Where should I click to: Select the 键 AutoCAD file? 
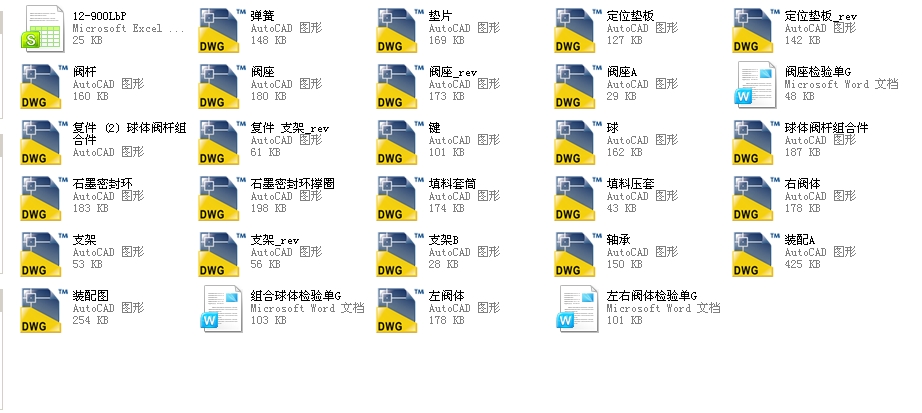(x=398, y=141)
